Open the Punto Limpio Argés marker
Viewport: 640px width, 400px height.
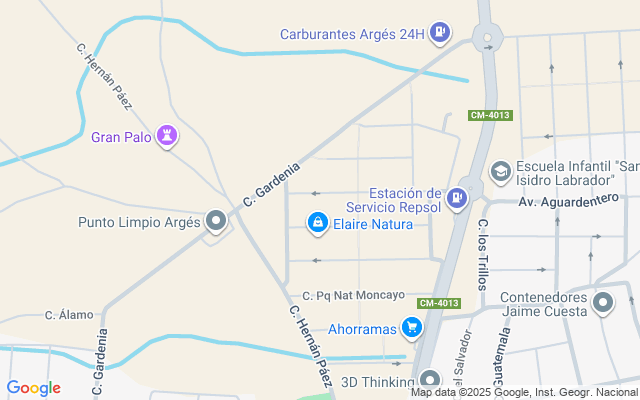216,221
